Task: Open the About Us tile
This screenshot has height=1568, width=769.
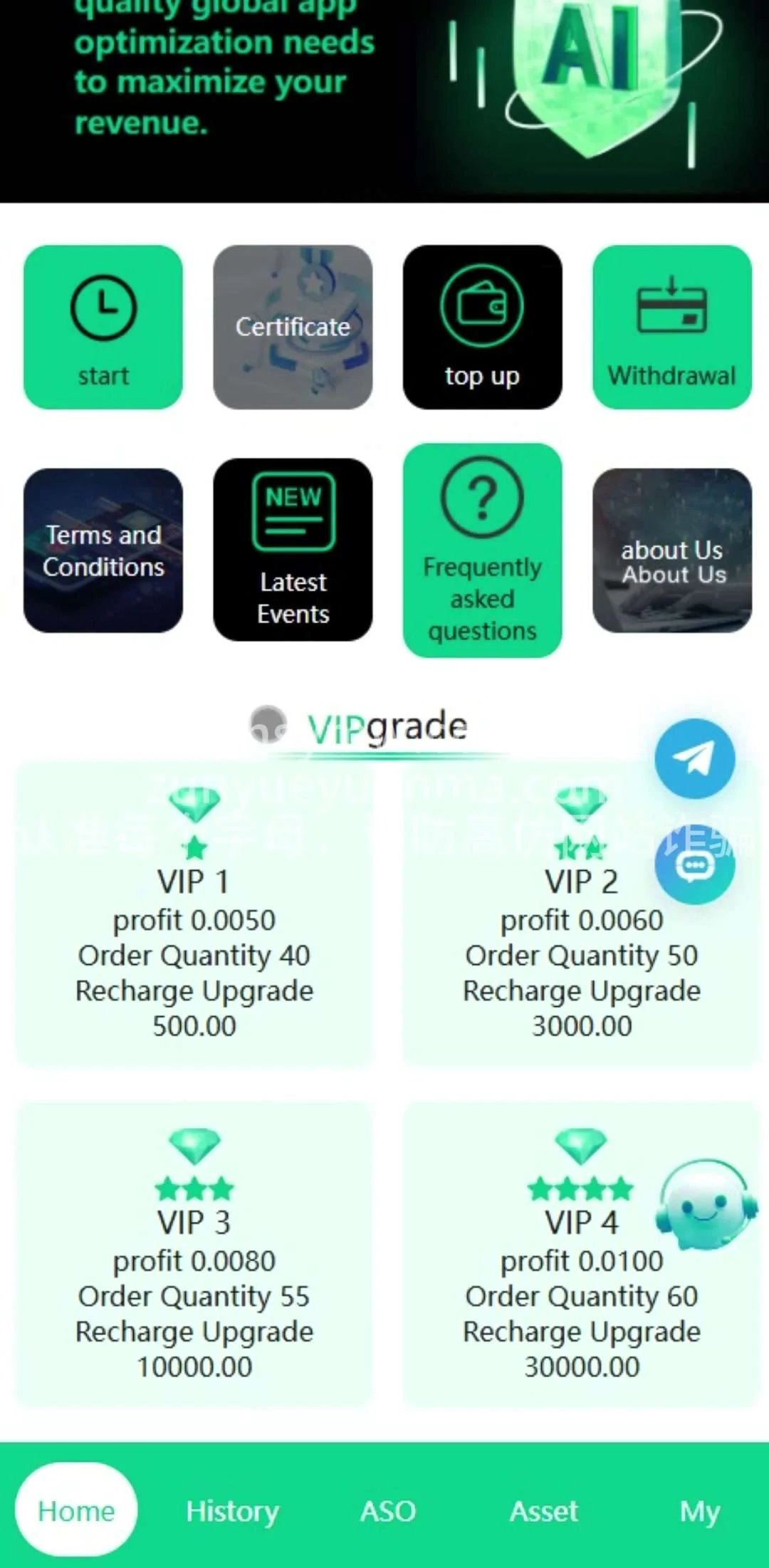Action: pos(671,550)
